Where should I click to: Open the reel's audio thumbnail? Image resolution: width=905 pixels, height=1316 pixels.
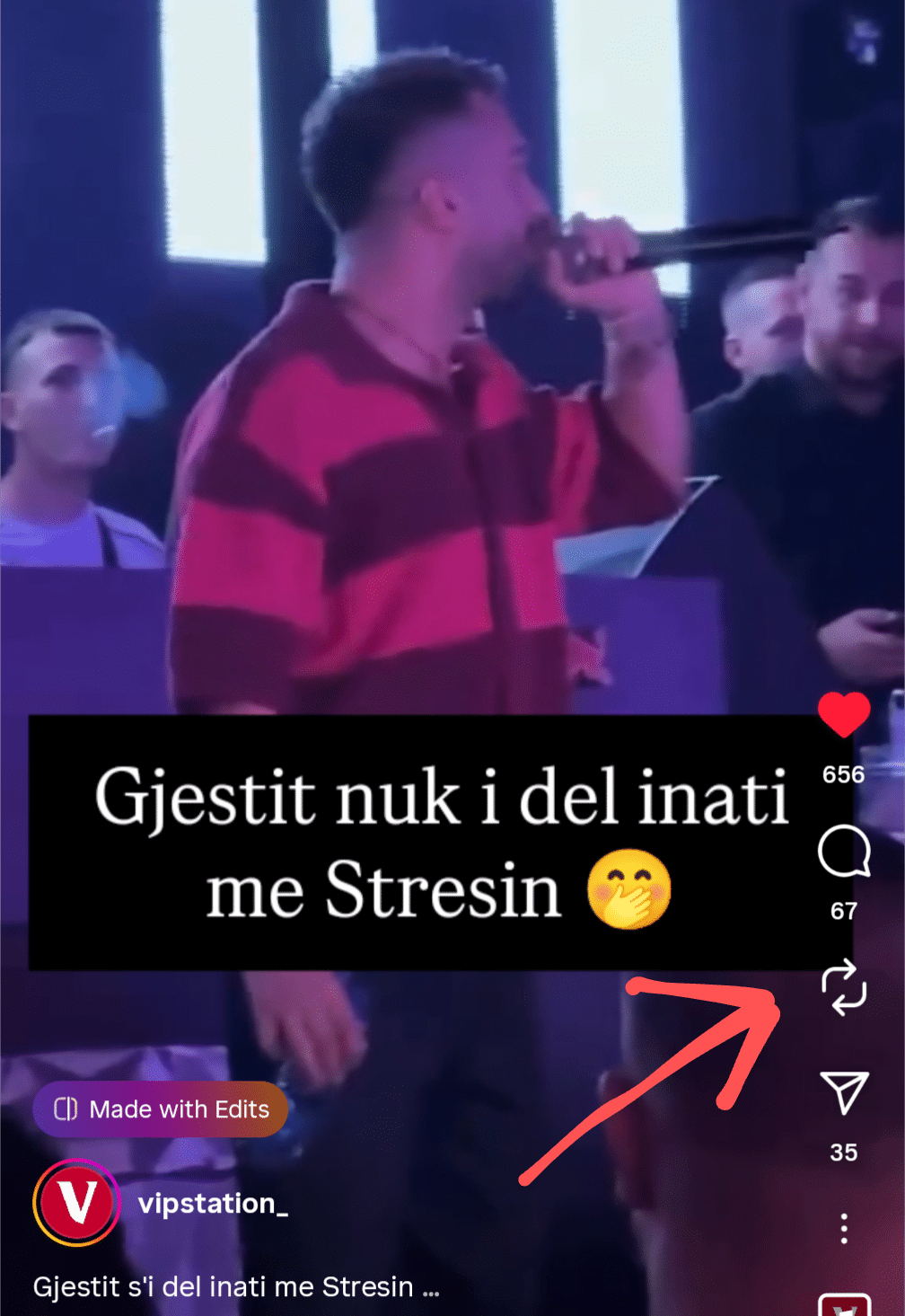point(844,1305)
